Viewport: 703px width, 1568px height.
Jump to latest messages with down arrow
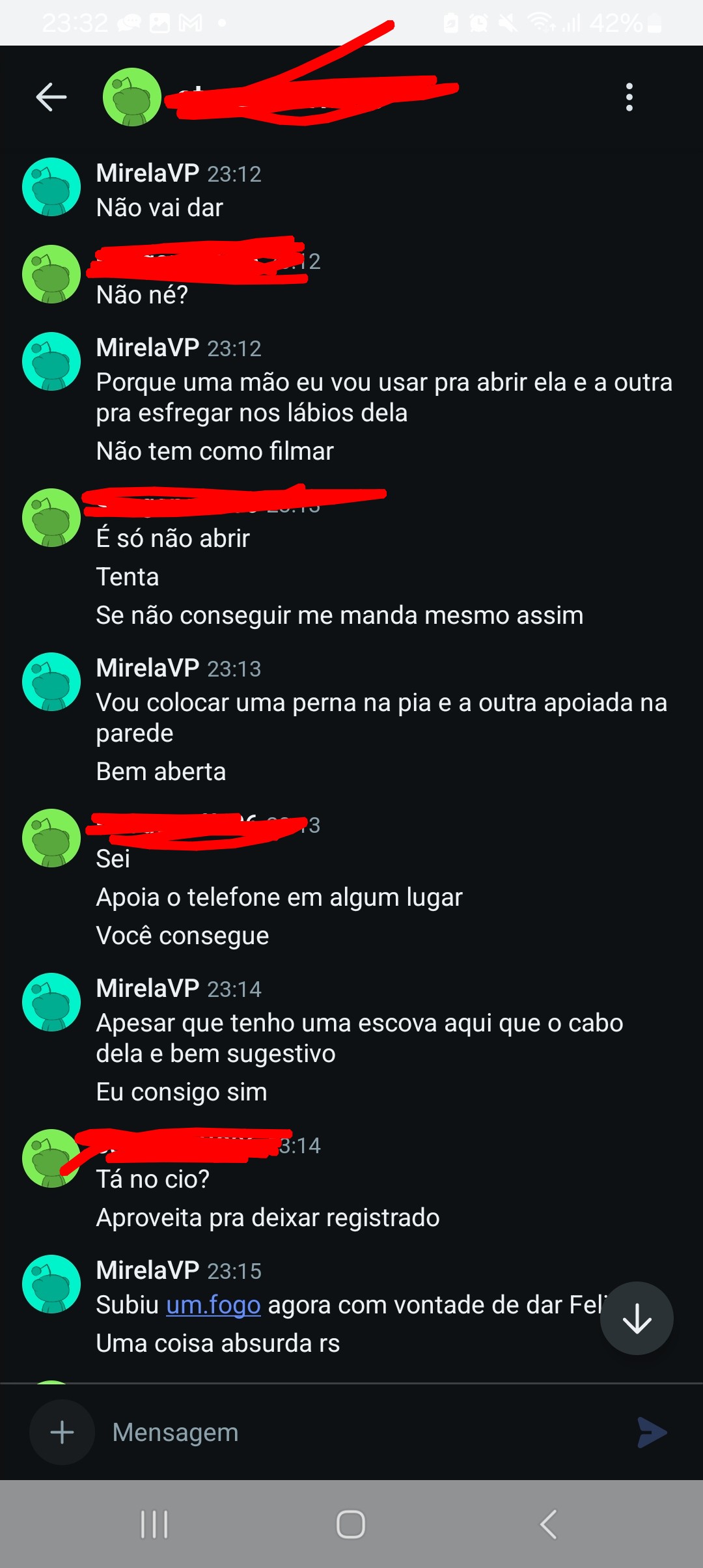coord(637,1318)
